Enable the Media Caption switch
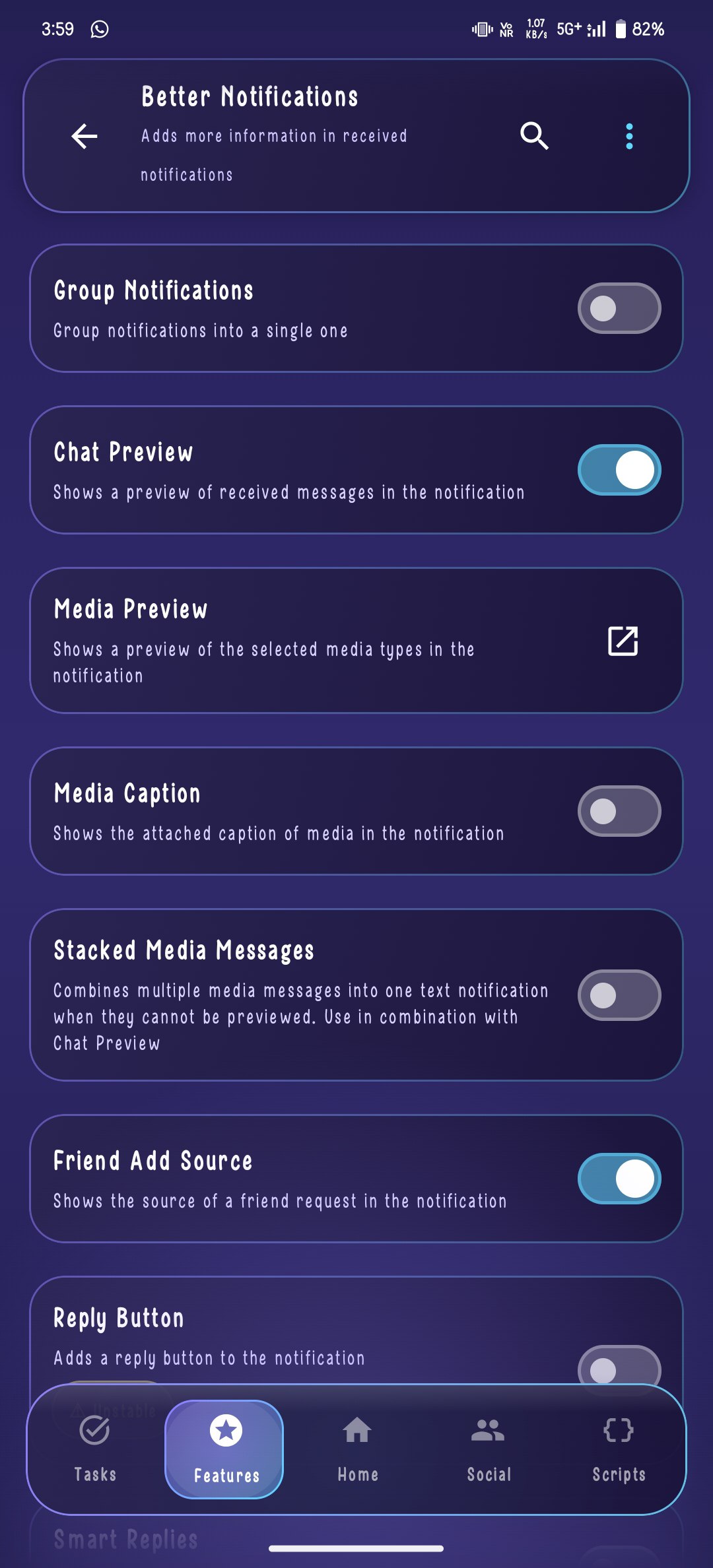This screenshot has width=713, height=1568. [619, 811]
